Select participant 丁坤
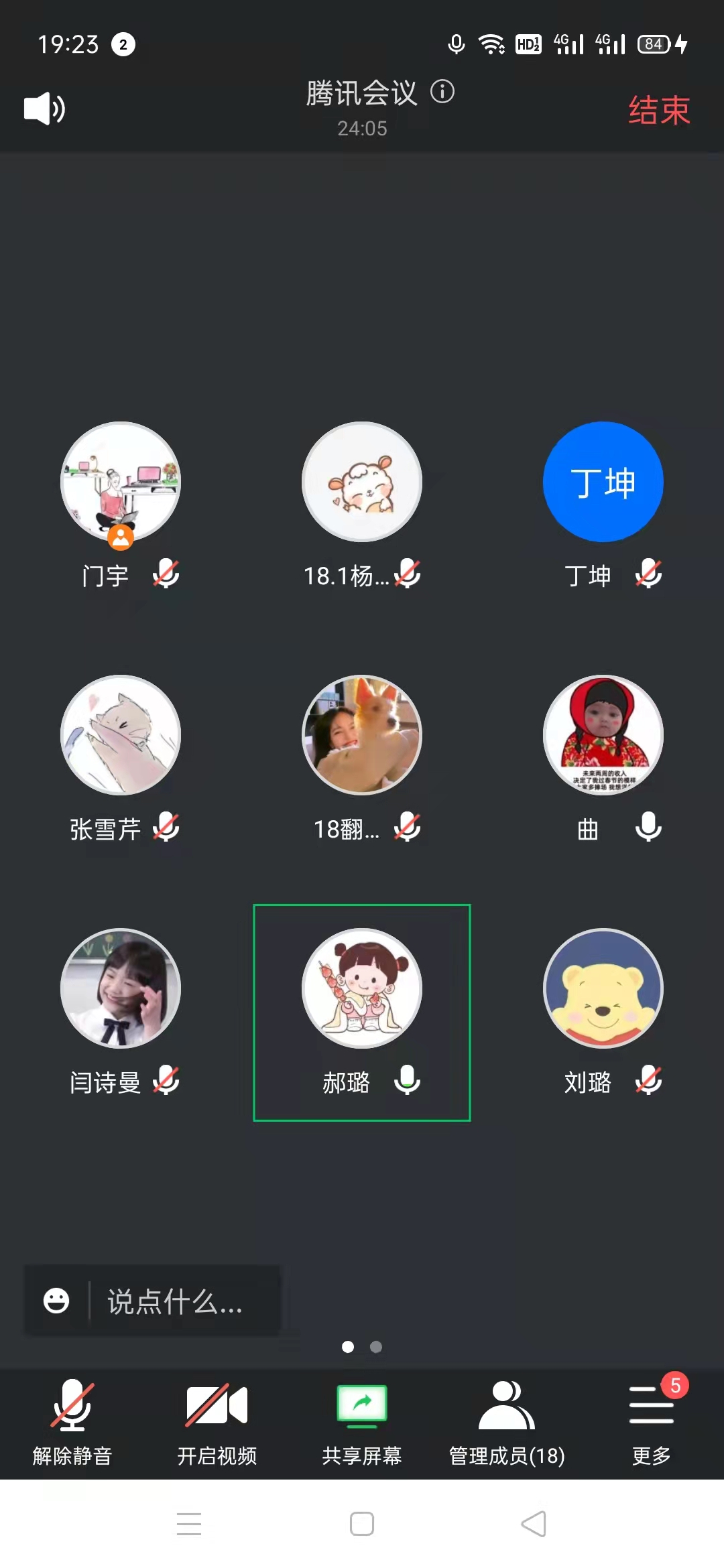724x1568 pixels. [603, 482]
